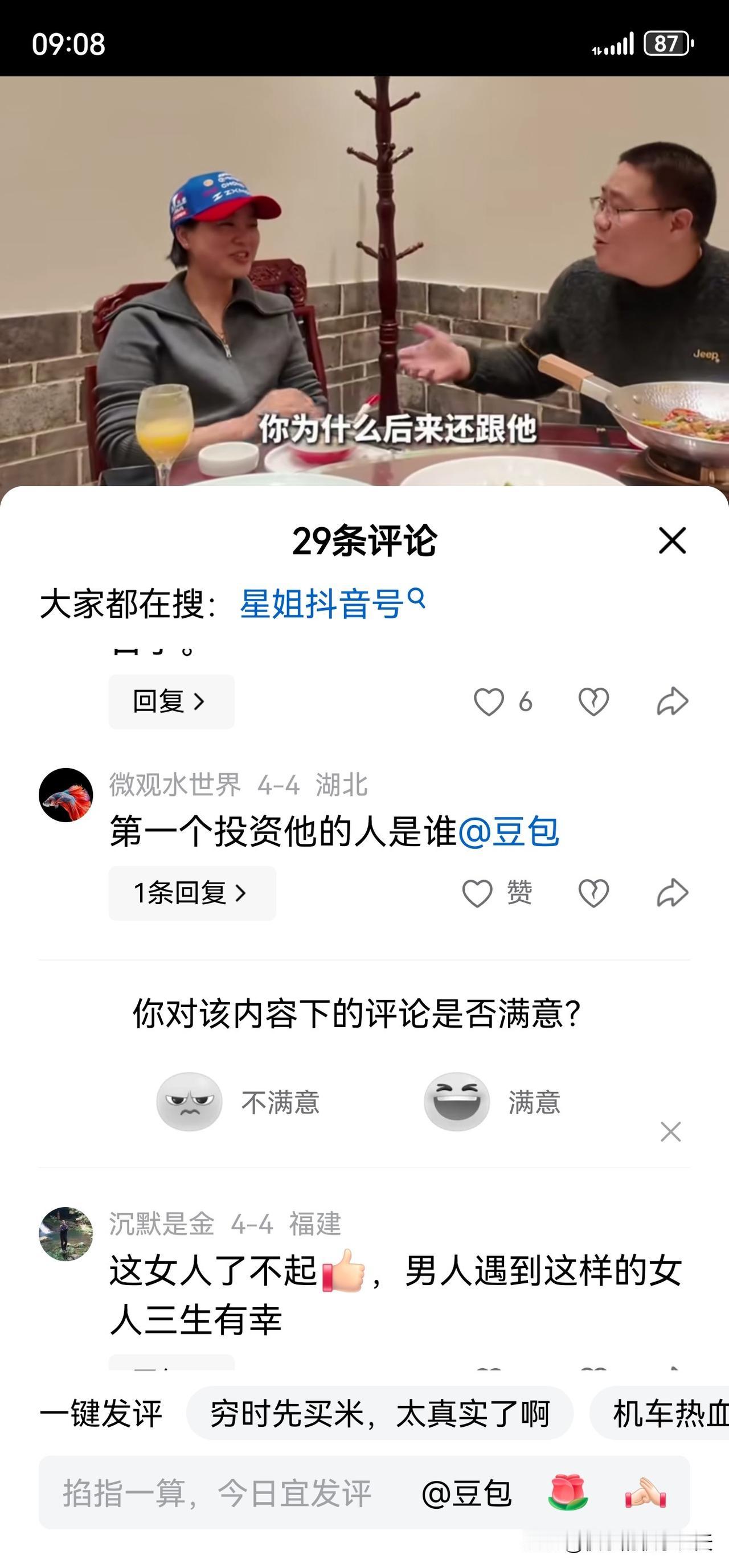Expand 1条回复 under 微观水世界's comment
Image resolution: width=729 pixels, height=1568 pixels.
coord(192,893)
